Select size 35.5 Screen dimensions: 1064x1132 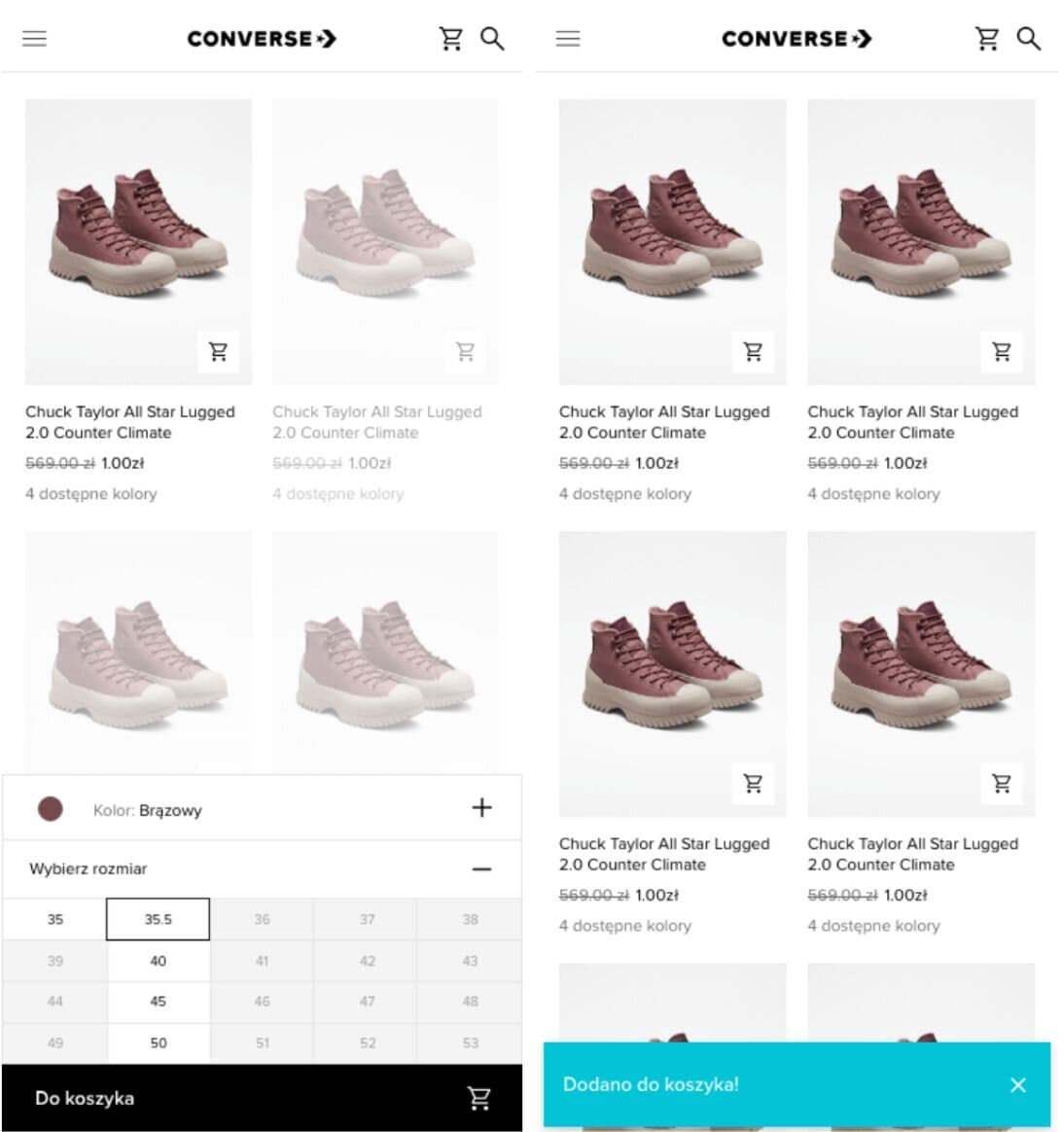coord(158,919)
